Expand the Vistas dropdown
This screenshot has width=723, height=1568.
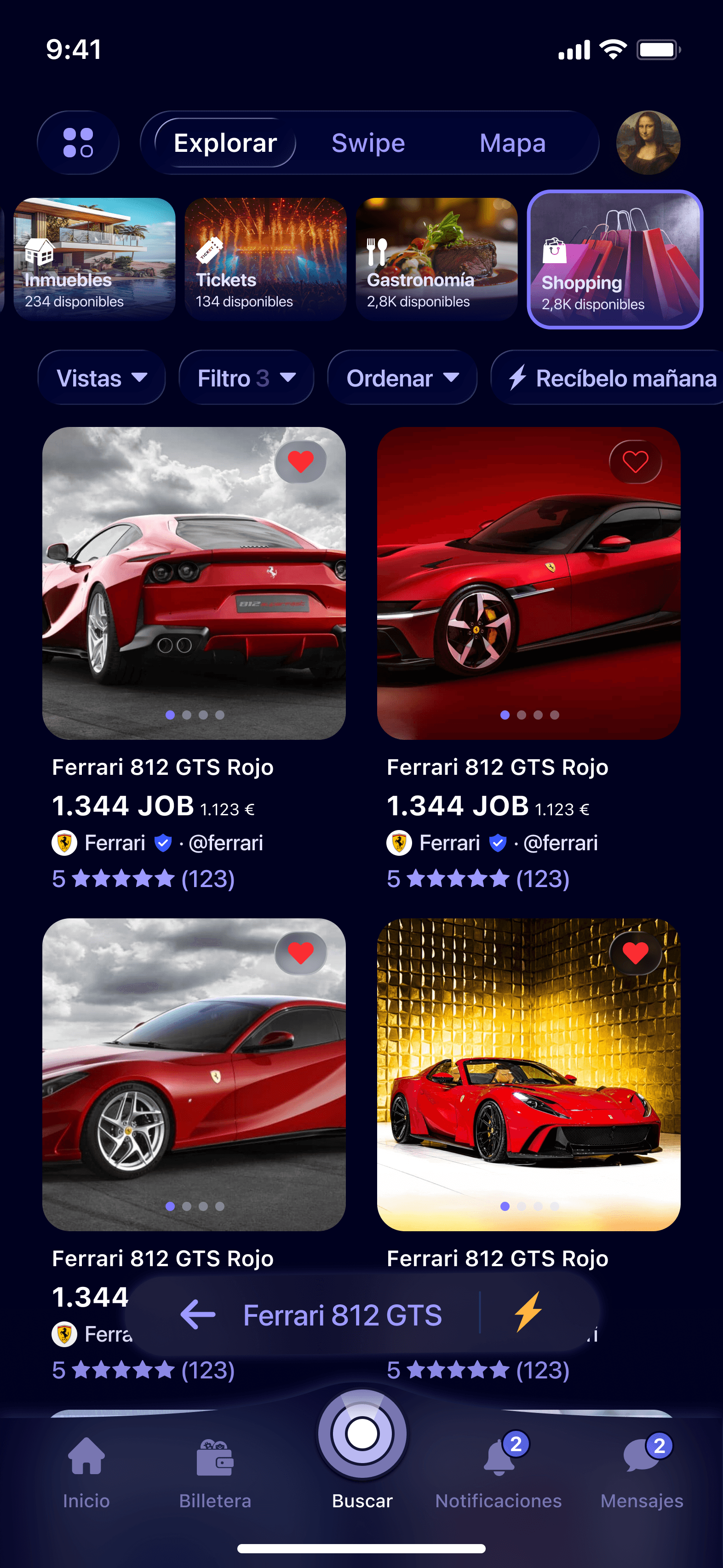pos(102,378)
